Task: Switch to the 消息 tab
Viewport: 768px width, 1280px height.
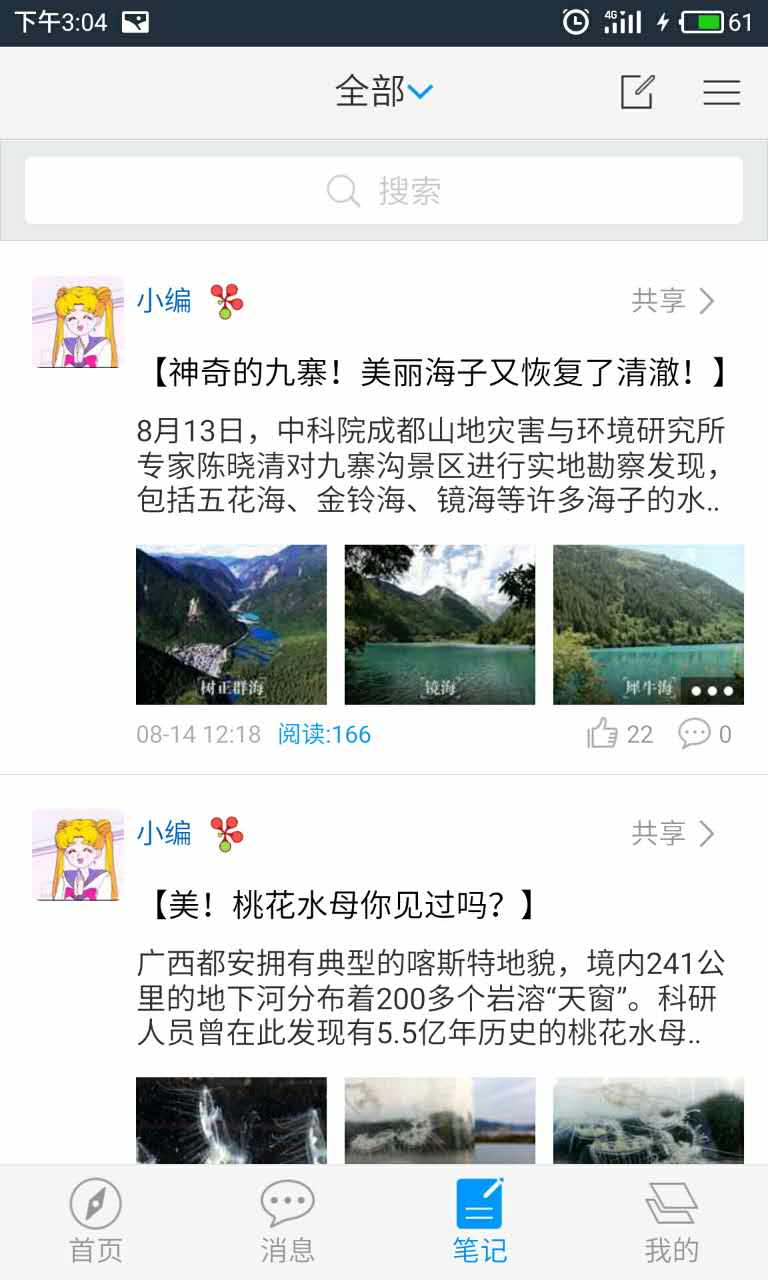Action: tap(288, 1222)
